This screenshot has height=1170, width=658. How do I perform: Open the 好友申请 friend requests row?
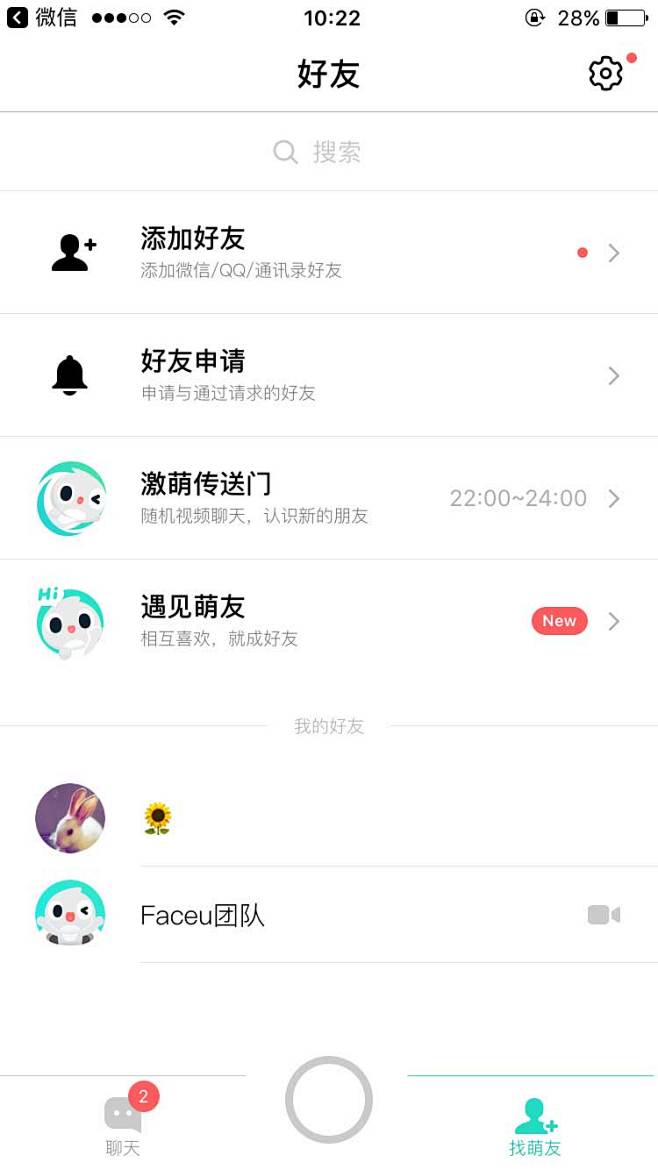pyautogui.click(x=328, y=376)
